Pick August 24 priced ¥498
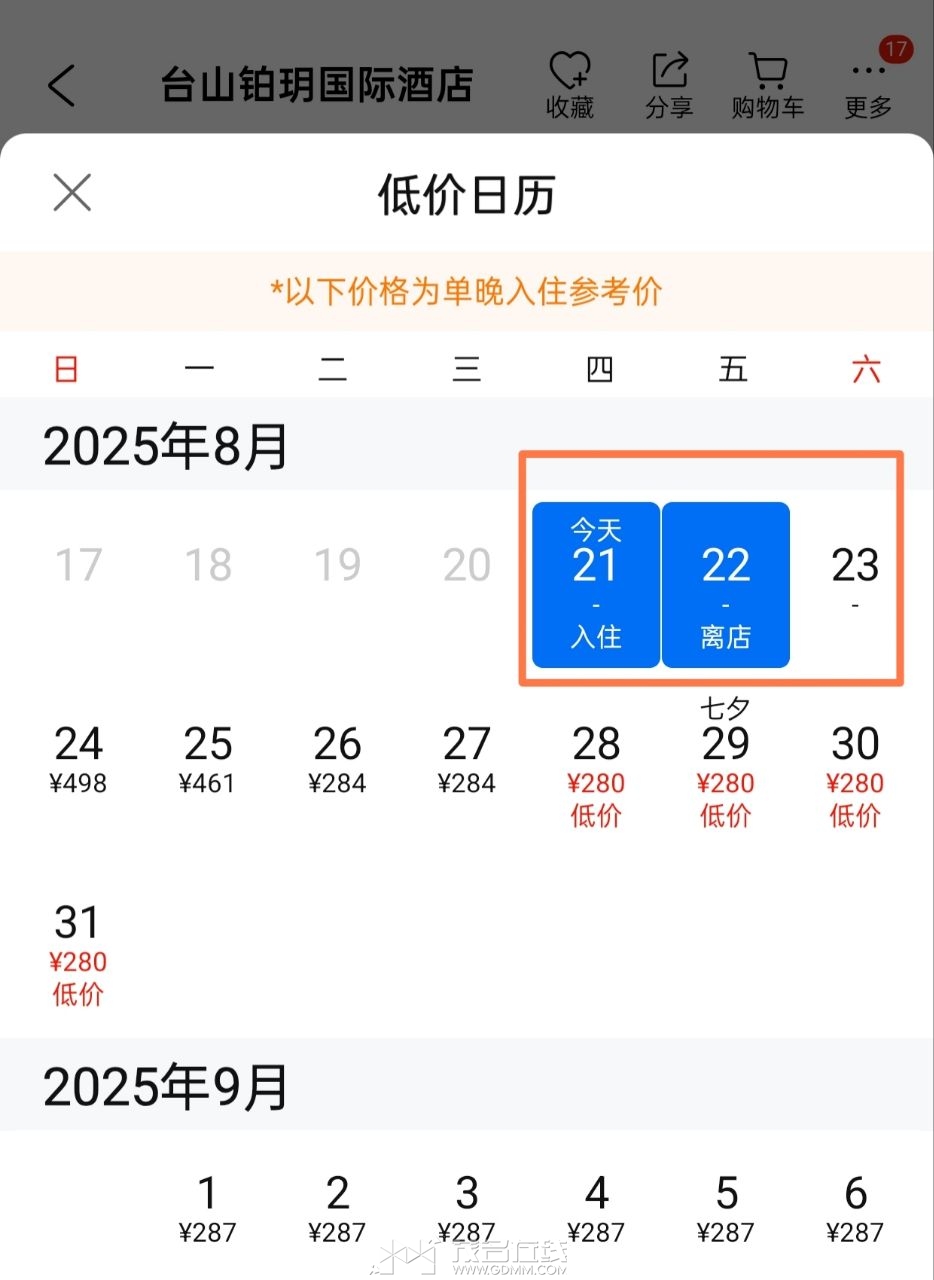Image resolution: width=934 pixels, height=1280 pixels. 78,760
